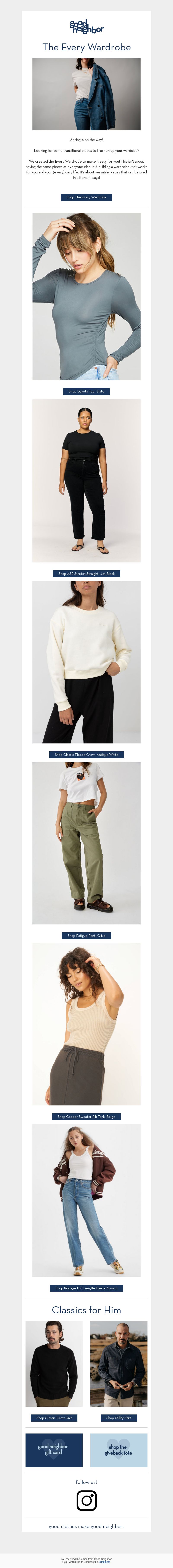Follow on Instagram via the icon
The height and width of the screenshot is (1568, 173).
pyautogui.click(x=86, y=1501)
